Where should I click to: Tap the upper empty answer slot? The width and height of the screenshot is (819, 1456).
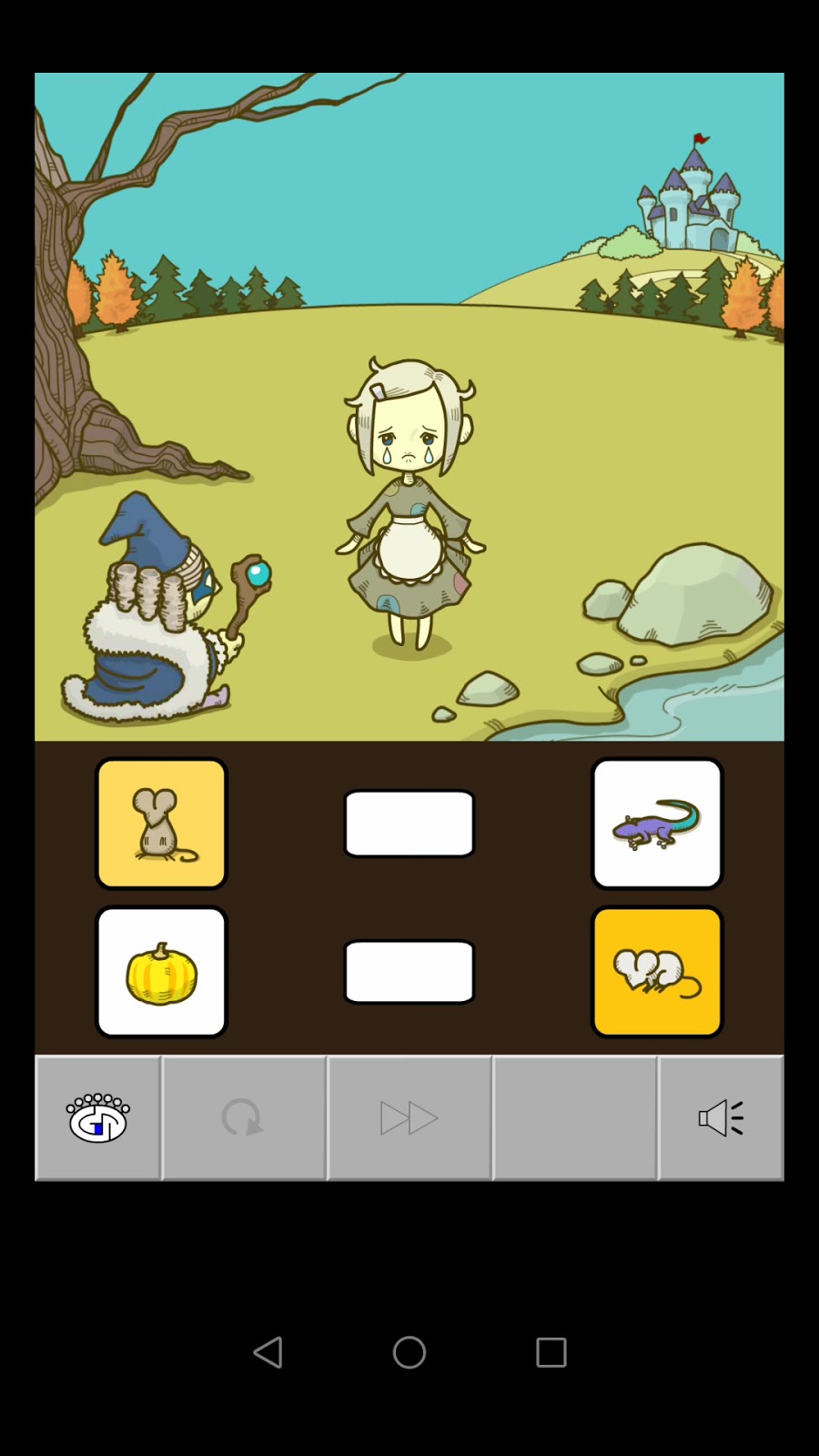click(x=409, y=824)
